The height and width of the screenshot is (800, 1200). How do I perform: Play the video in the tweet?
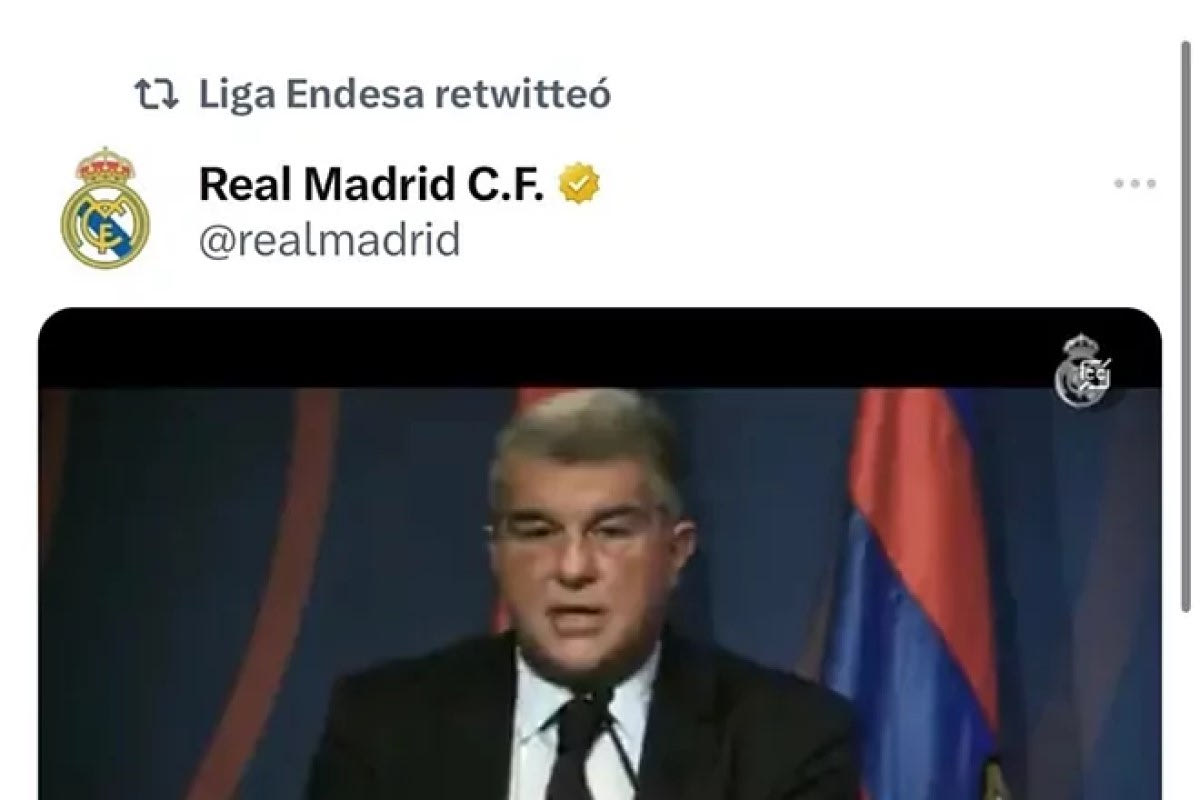coord(600,560)
